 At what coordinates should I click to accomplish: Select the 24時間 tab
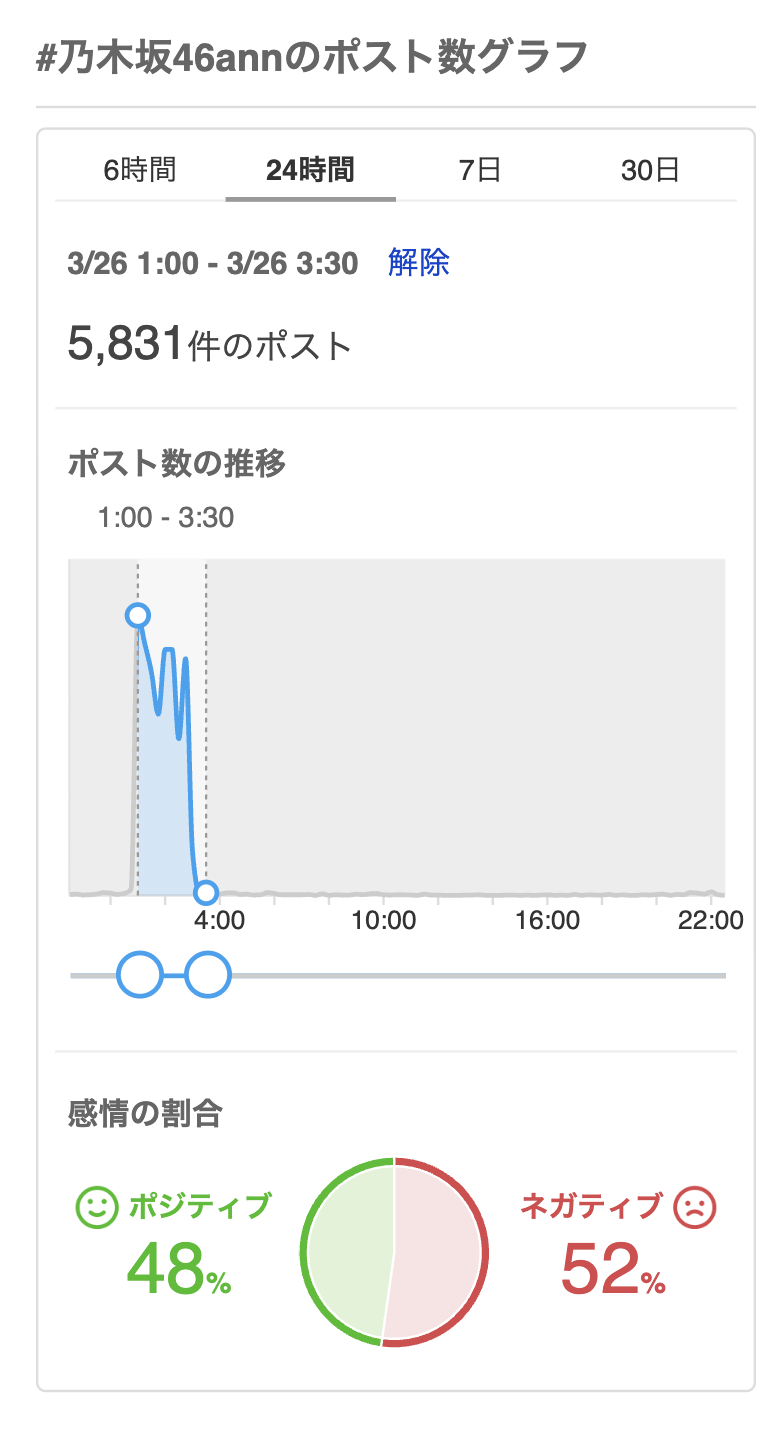click(310, 170)
